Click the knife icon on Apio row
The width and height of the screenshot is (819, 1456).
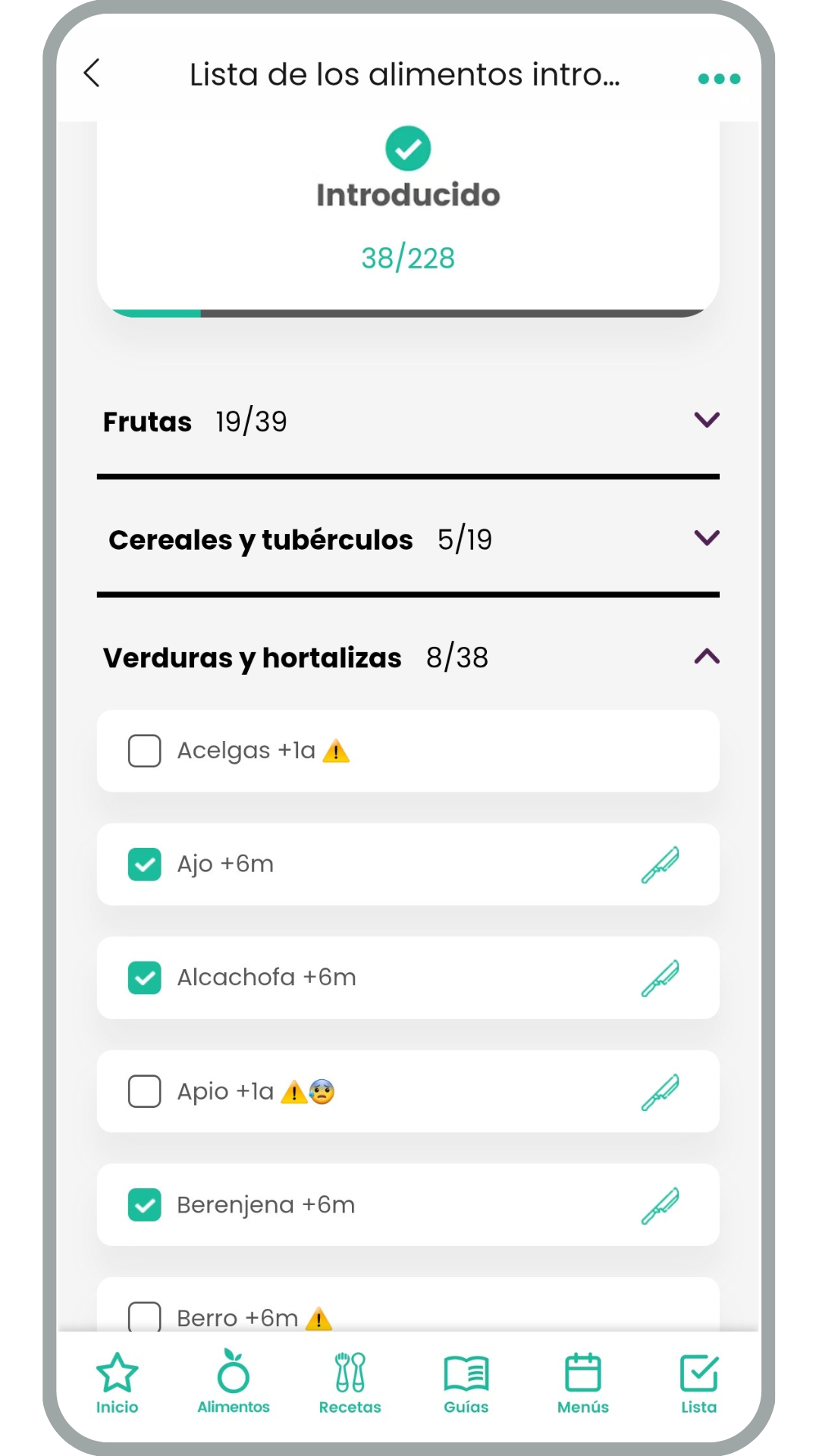(661, 1092)
